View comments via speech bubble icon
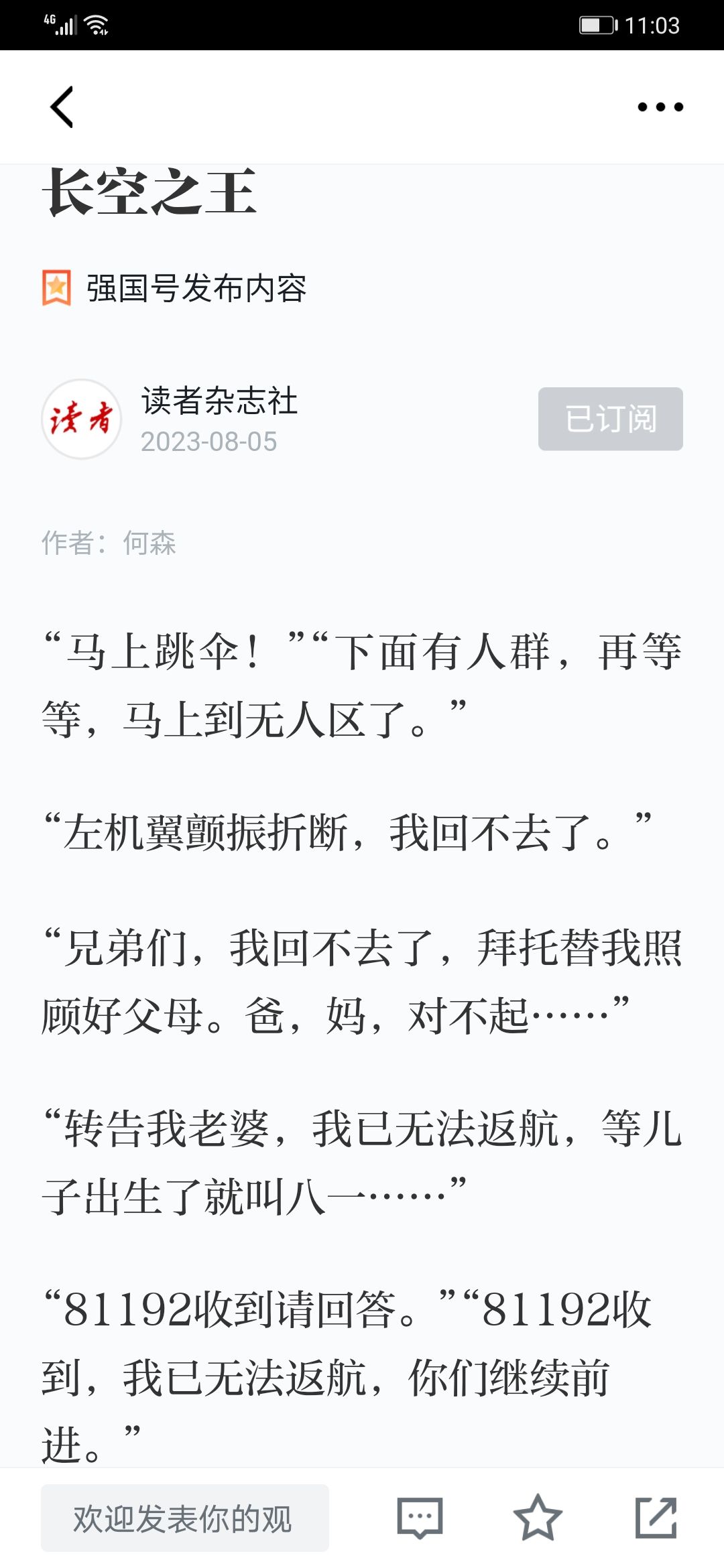The height and width of the screenshot is (1568, 724). [420, 1518]
